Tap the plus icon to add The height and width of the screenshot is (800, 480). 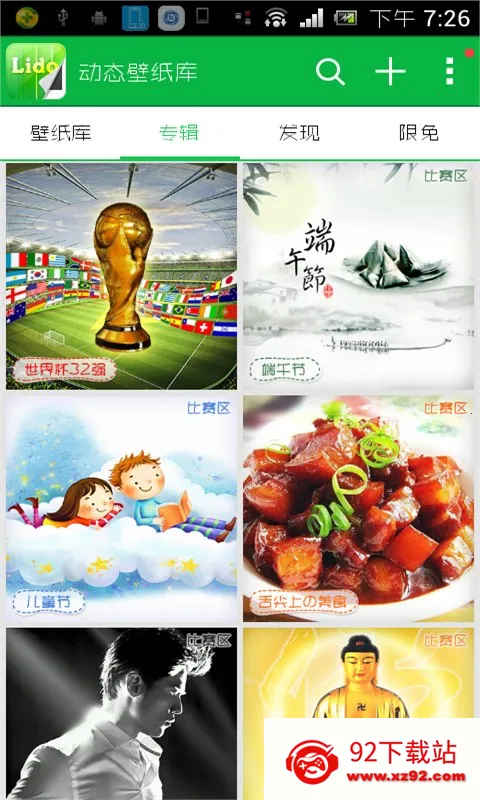(390, 71)
